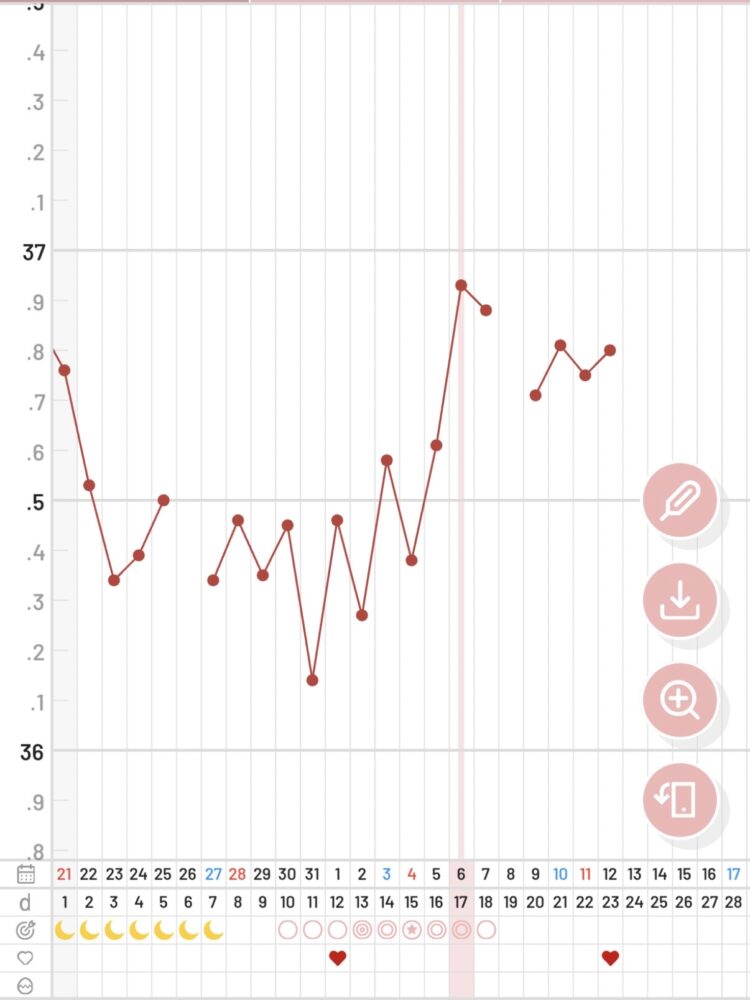Zoom in with the magnifier button
Viewport: 750px width, 1000px height.
click(x=680, y=700)
